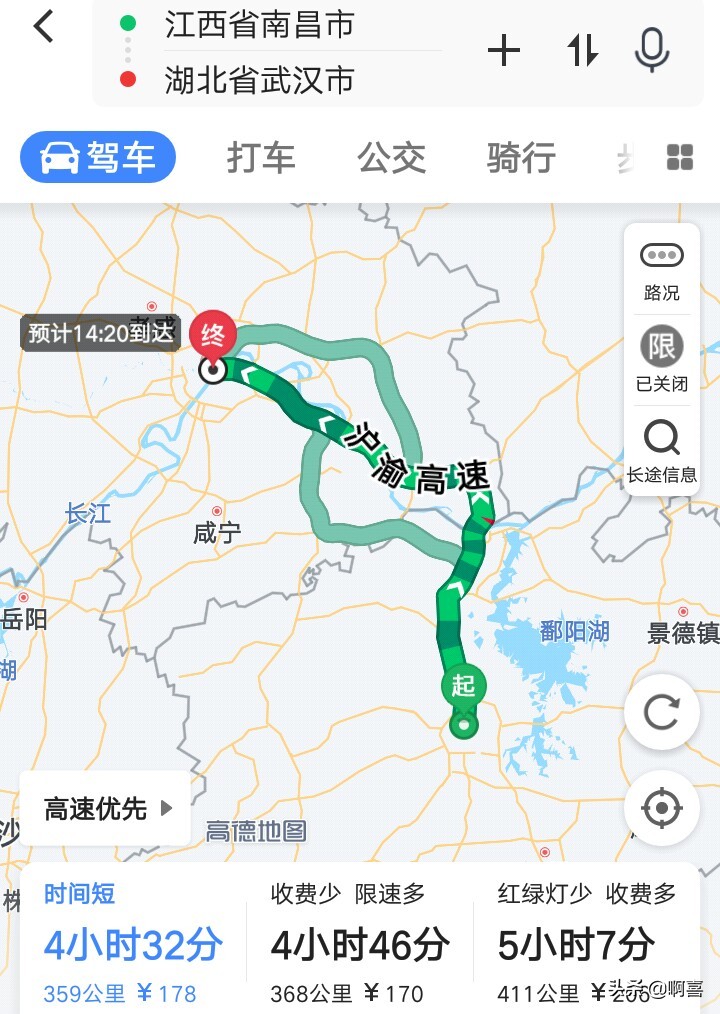This screenshot has height=1014, width=720.
Task: Activate voice input microphone
Action: tap(652, 50)
